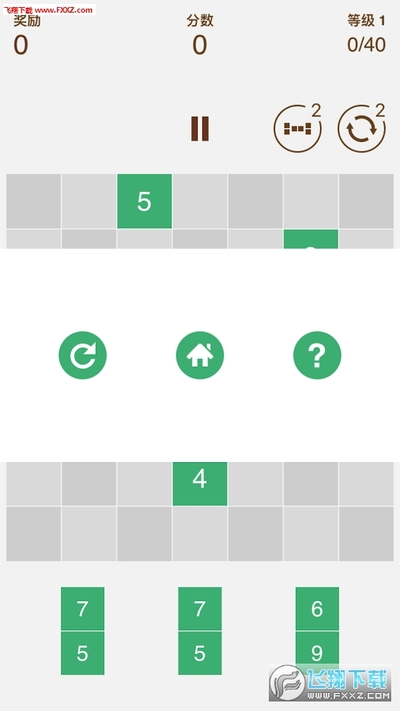Open the help question mark
Screen dimensions: 400x711
pyautogui.click(x=317, y=355)
